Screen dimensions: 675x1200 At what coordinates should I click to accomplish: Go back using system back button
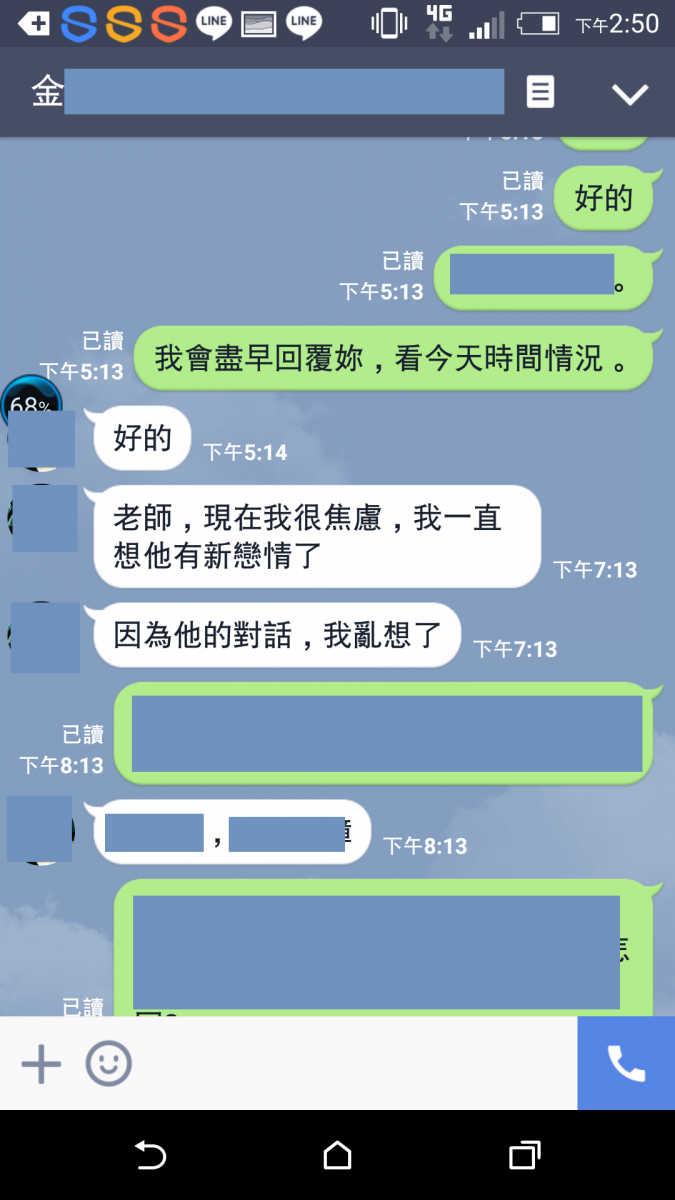(150, 1156)
